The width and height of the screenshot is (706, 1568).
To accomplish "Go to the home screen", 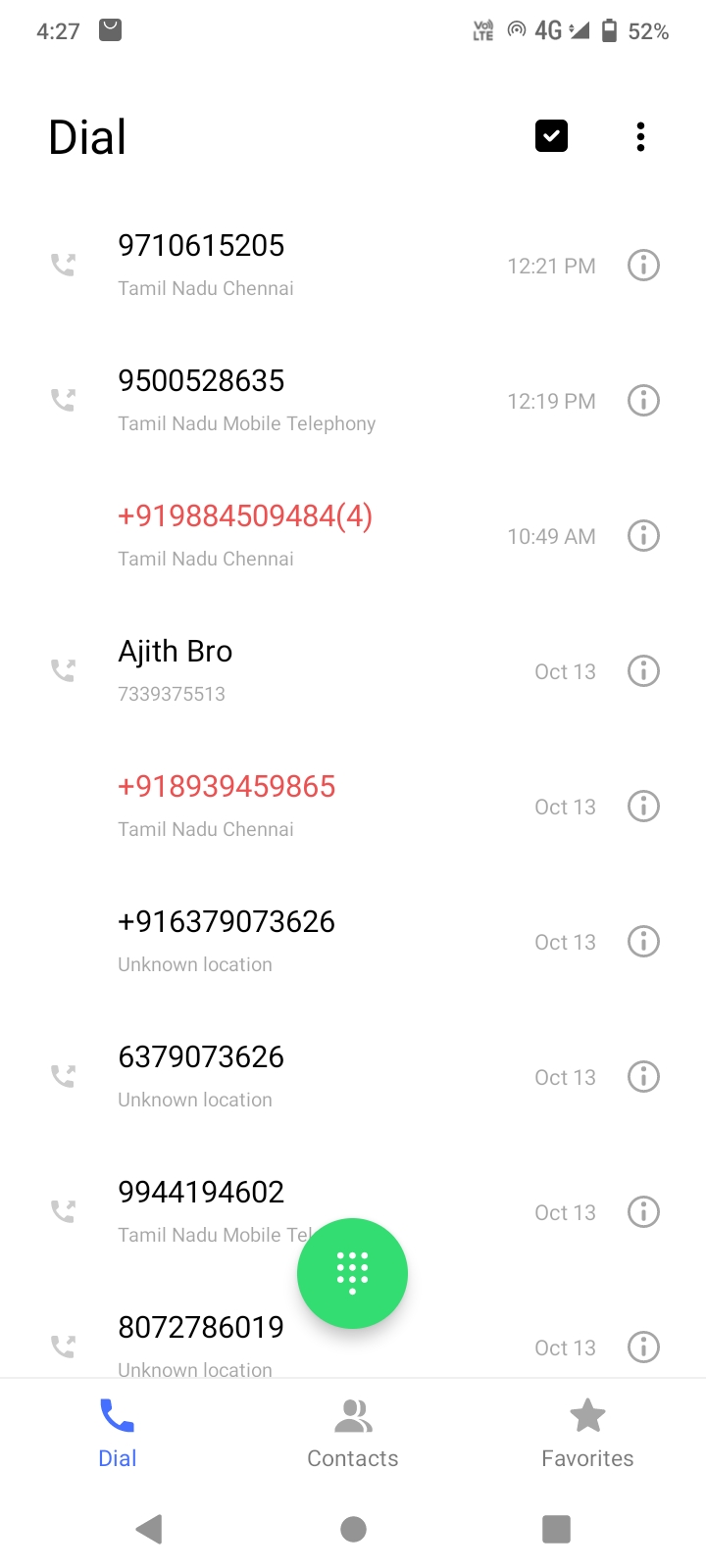I will pos(353,1529).
